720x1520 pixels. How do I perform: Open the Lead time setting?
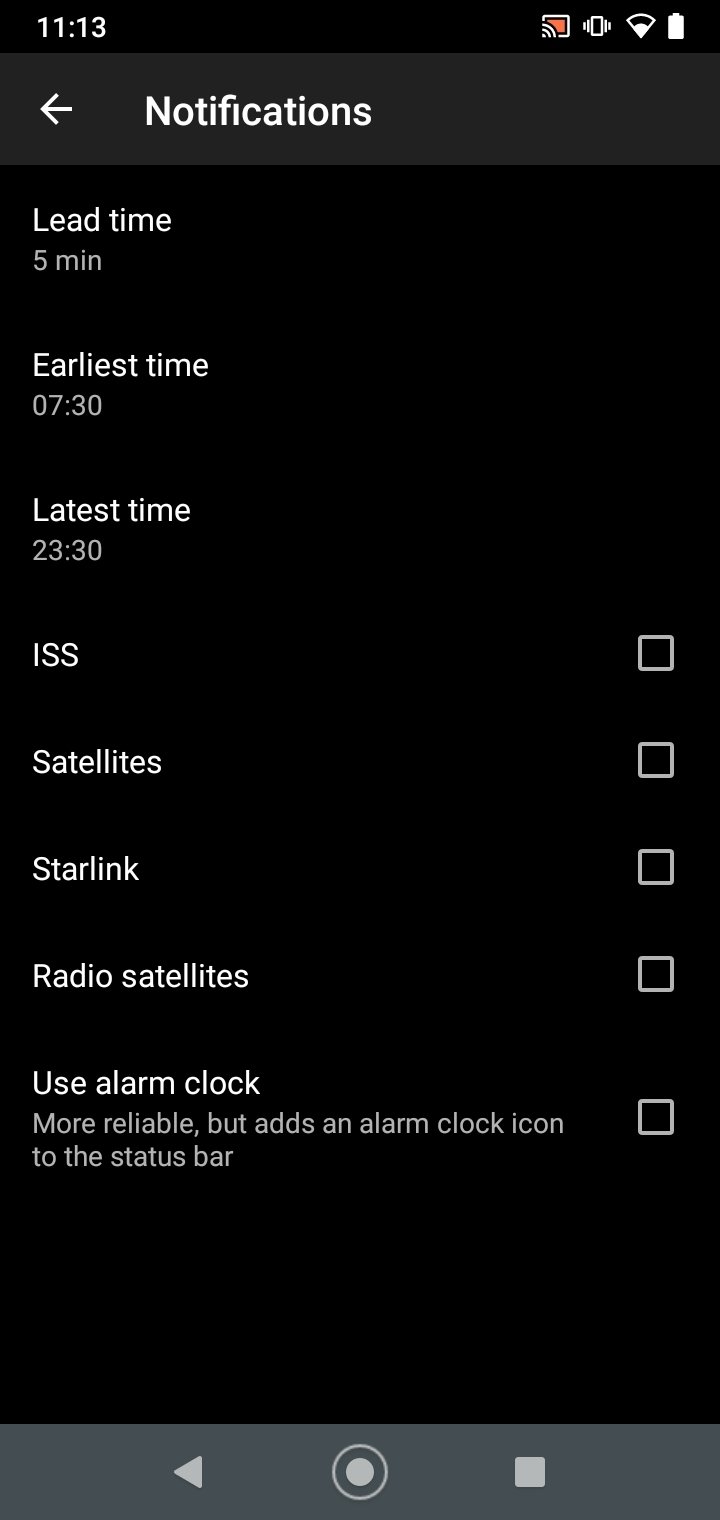click(x=360, y=238)
